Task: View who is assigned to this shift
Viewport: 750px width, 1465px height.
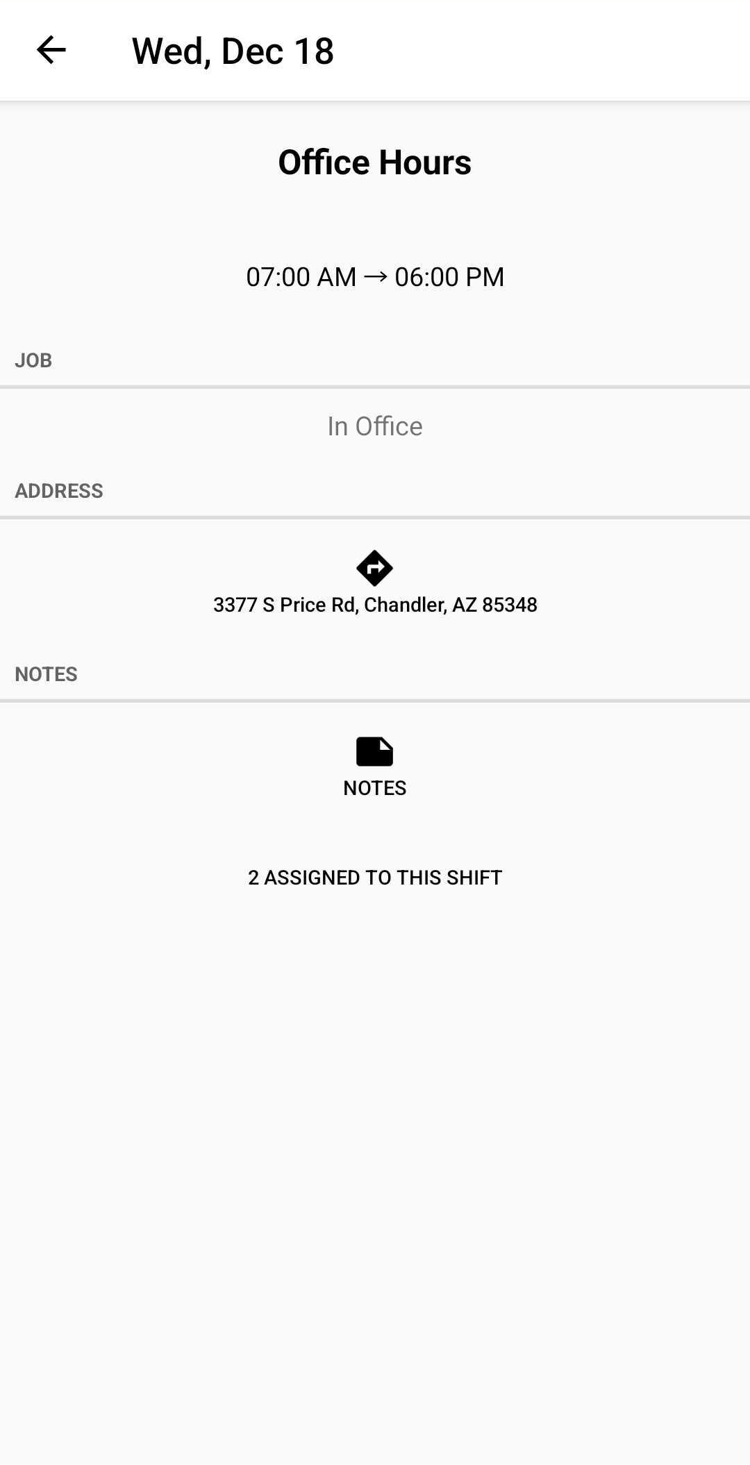Action: click(x=374, y=877)
